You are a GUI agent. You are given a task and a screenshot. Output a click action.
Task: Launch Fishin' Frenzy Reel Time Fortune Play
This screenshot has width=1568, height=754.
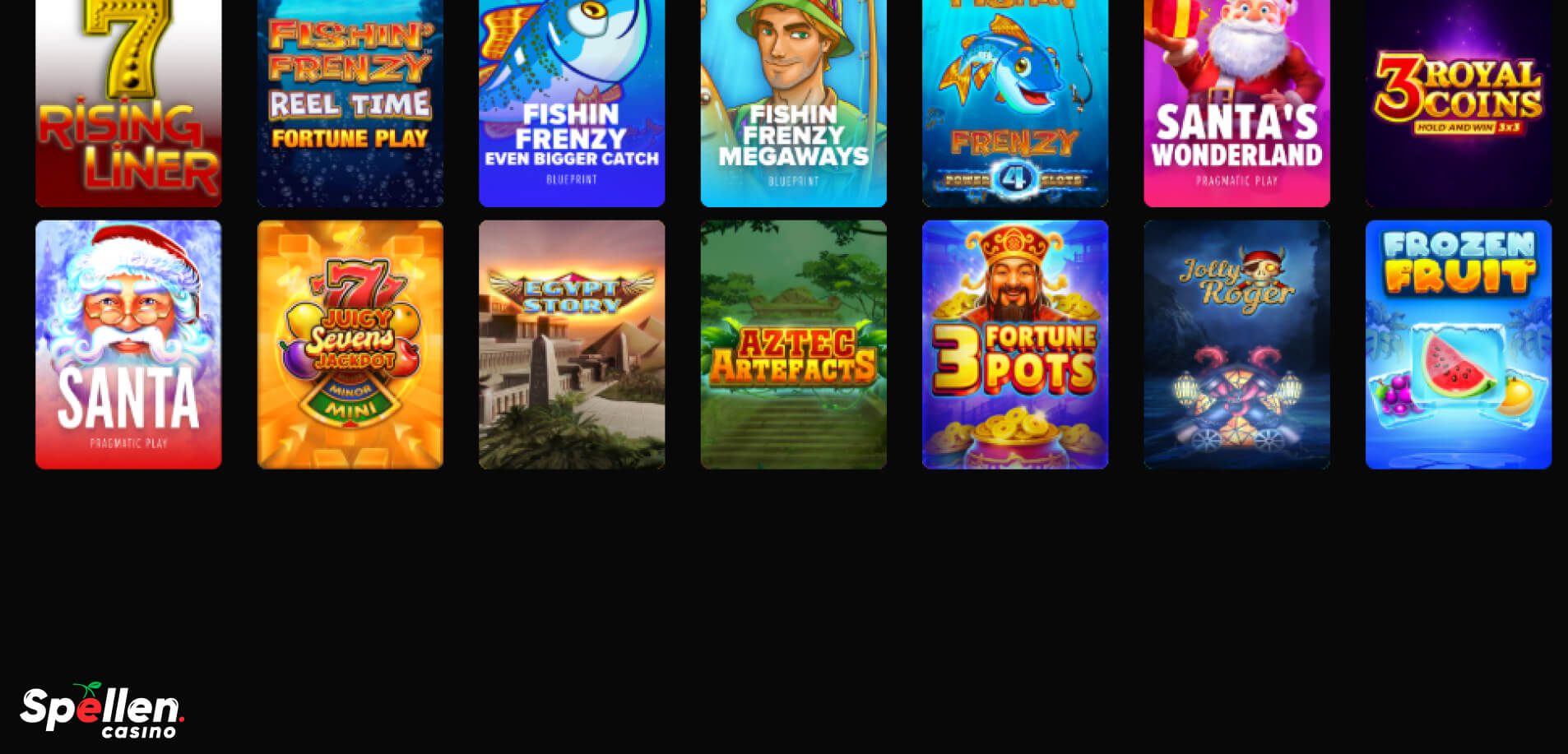click(x=350, y=103)
